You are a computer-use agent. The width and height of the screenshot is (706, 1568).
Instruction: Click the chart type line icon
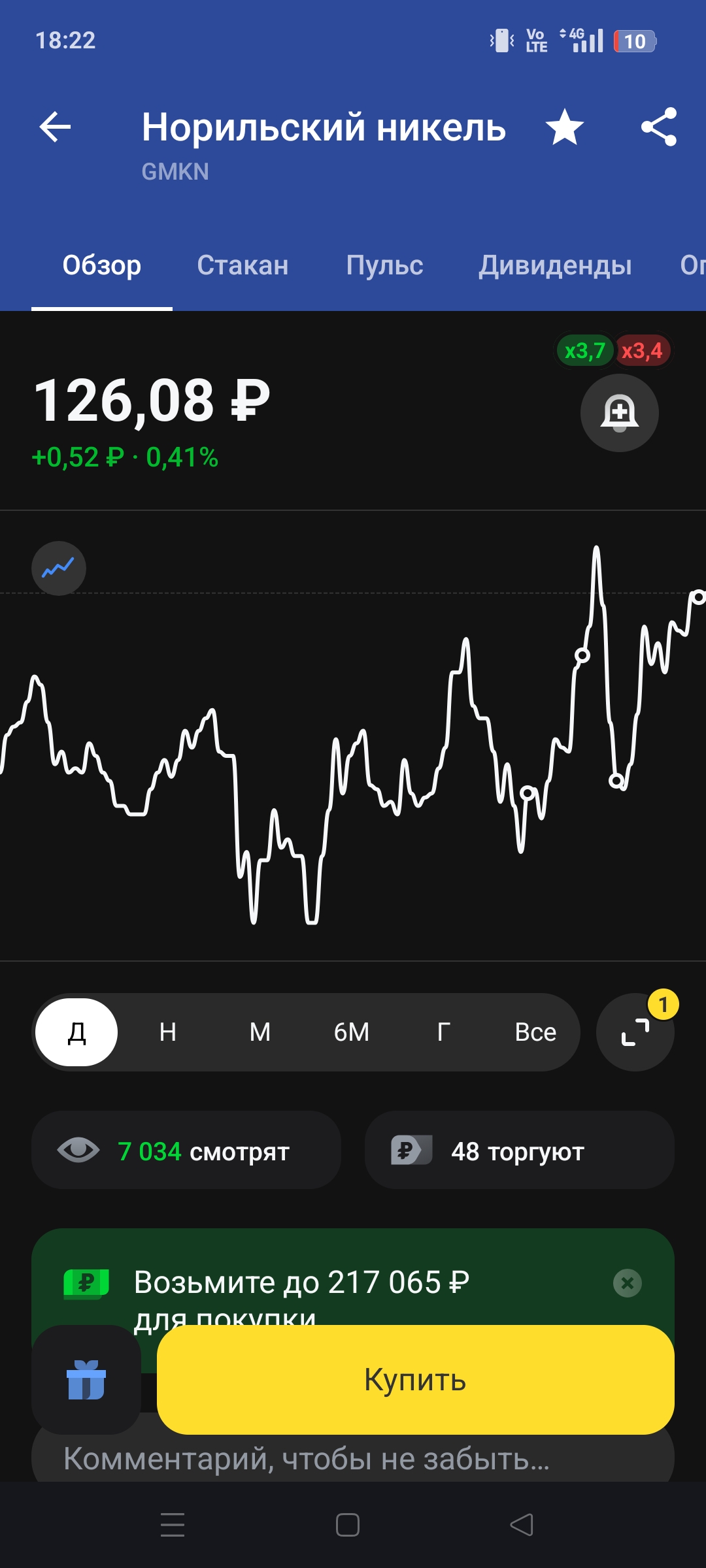(58, 568)
